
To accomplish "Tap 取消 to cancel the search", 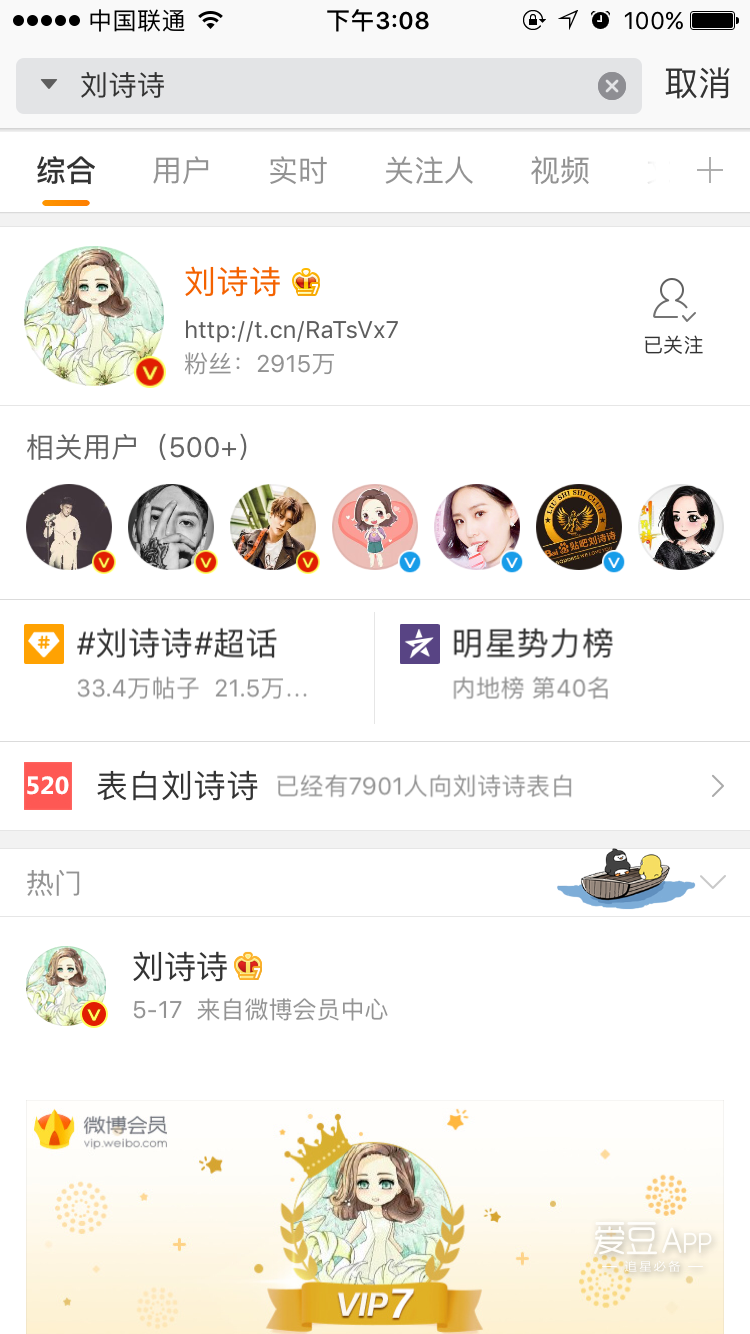I will click(x=697, y=84).
